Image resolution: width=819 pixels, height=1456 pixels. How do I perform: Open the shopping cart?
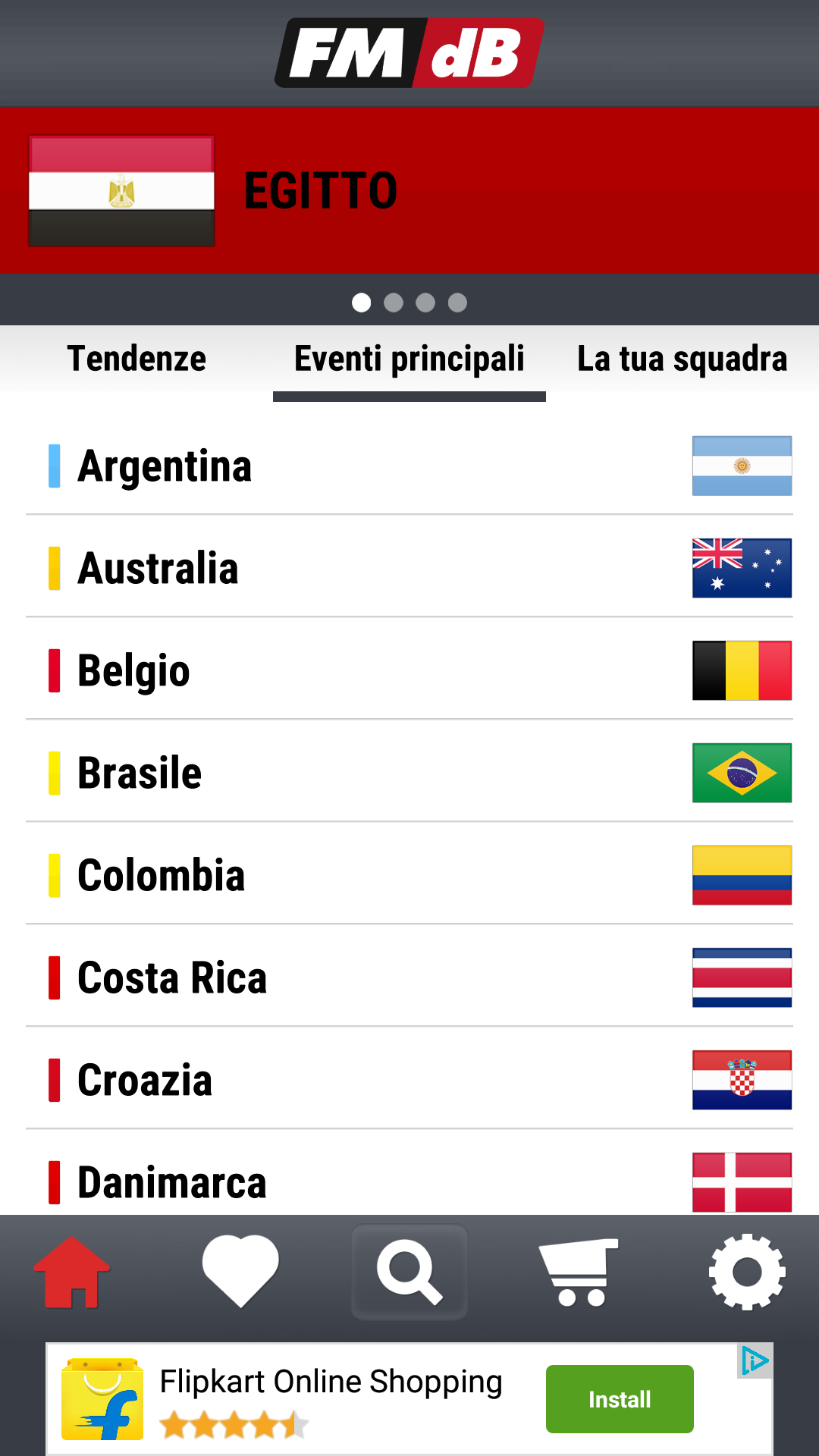(x=579, y=1272)
